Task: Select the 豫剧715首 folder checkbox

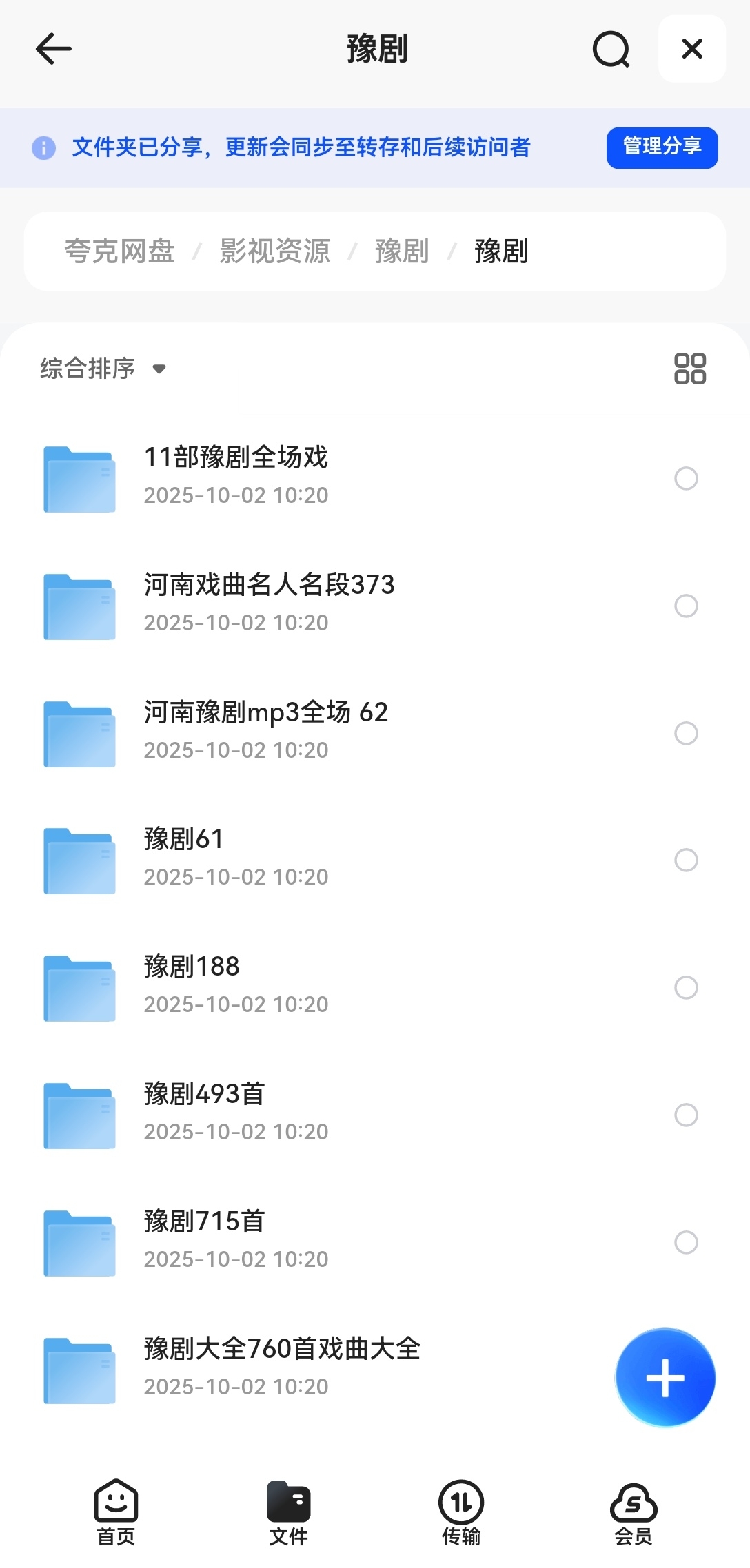Action: (686, 1243)
